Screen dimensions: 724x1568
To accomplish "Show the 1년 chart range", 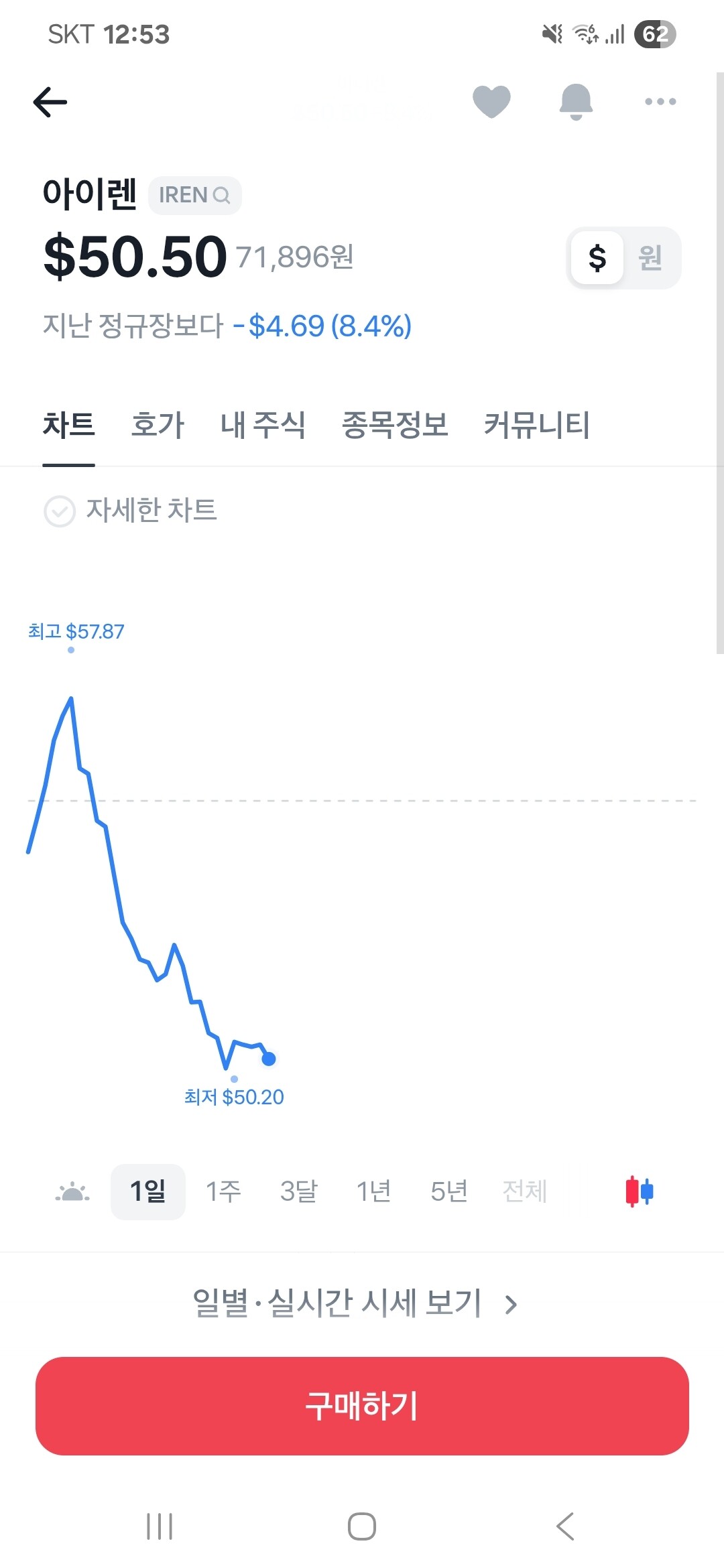I will pyautogui.click(x=373, y=1191).
